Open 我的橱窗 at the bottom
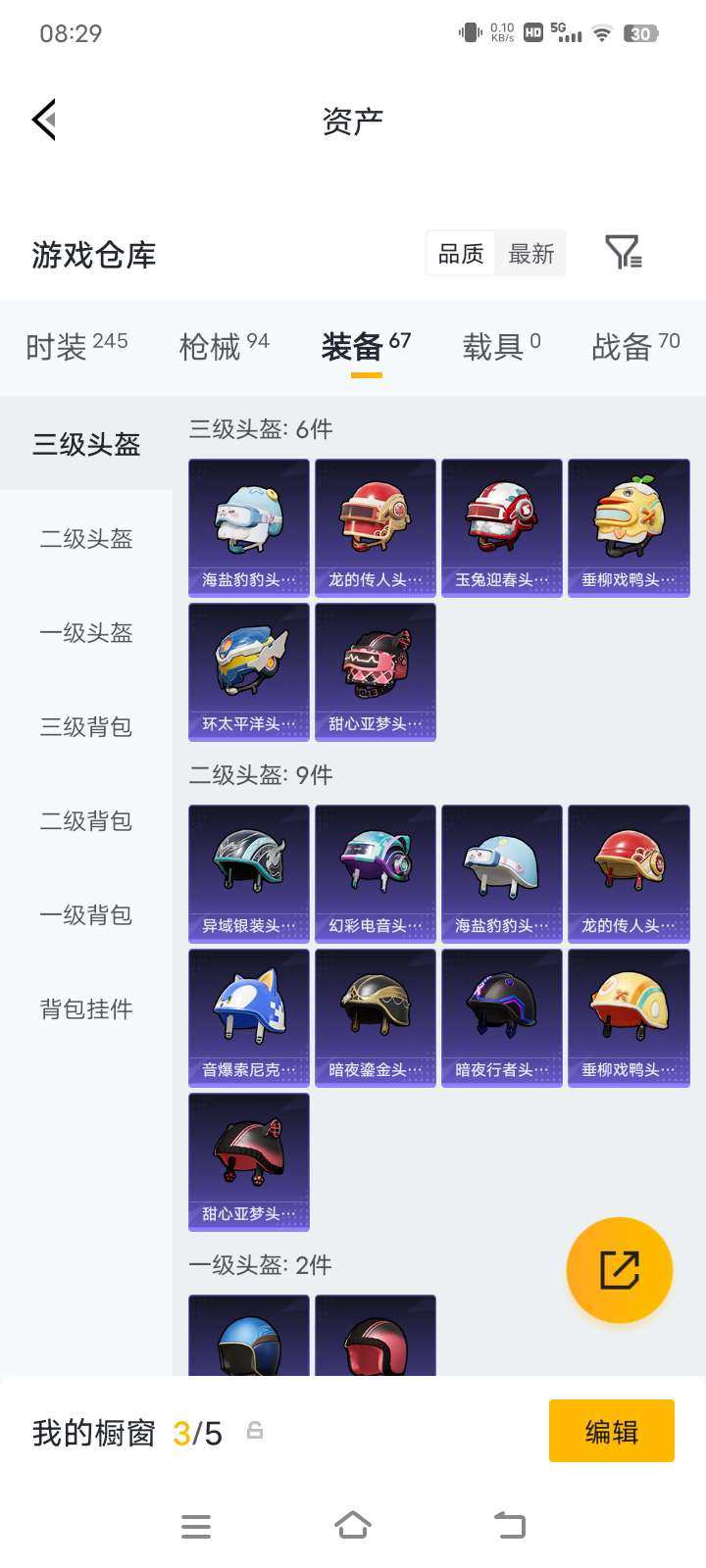Image resolution: width=706 pixels, height=1568 pixels. (x=93, y=1432)
